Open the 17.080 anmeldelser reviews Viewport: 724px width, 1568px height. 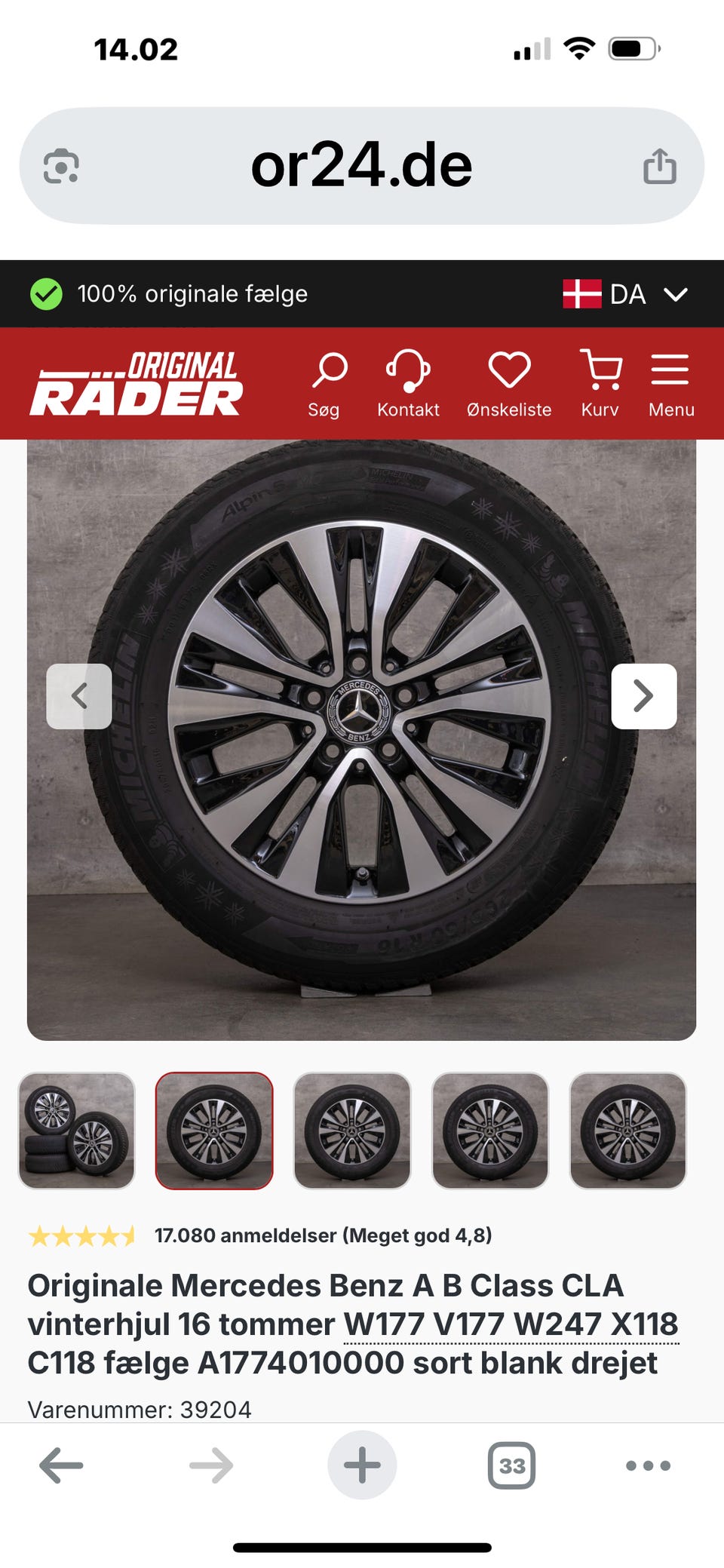coord(324,1235)
